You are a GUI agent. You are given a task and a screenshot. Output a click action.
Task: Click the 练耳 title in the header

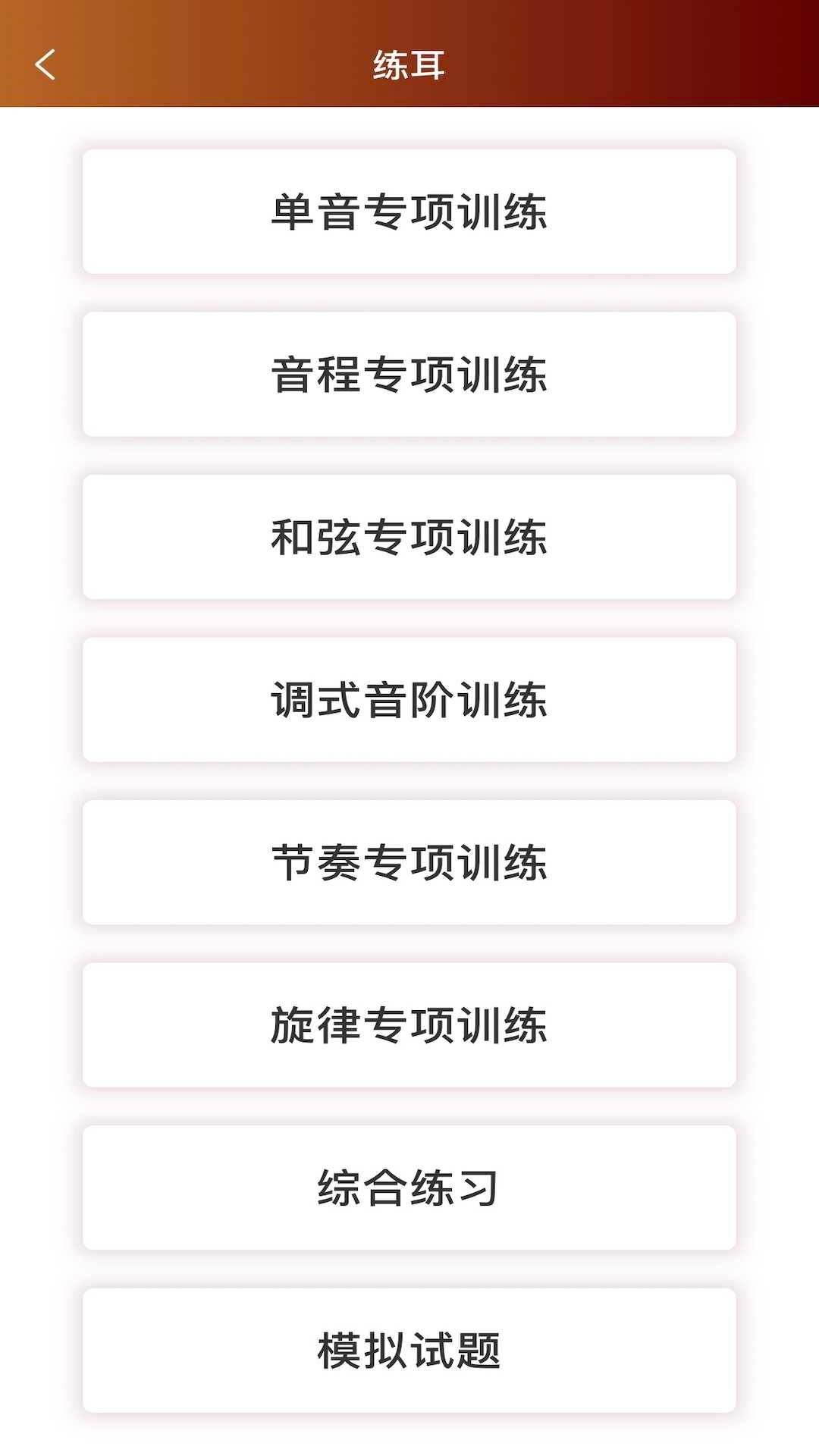tap(409, 64)
